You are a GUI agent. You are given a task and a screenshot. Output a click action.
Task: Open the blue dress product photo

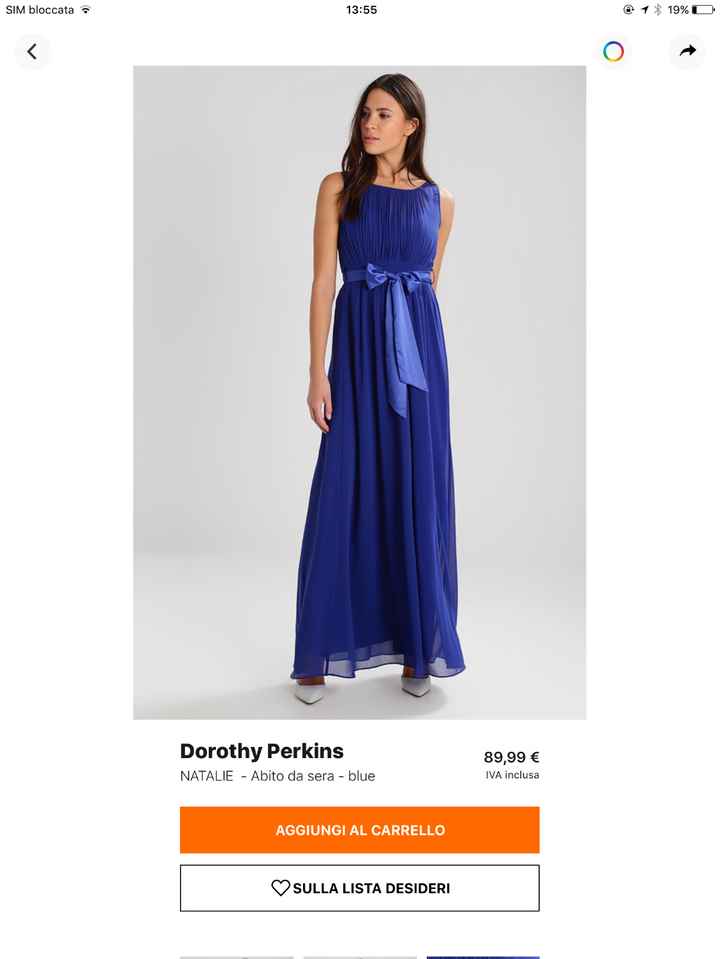pos(359,392)
